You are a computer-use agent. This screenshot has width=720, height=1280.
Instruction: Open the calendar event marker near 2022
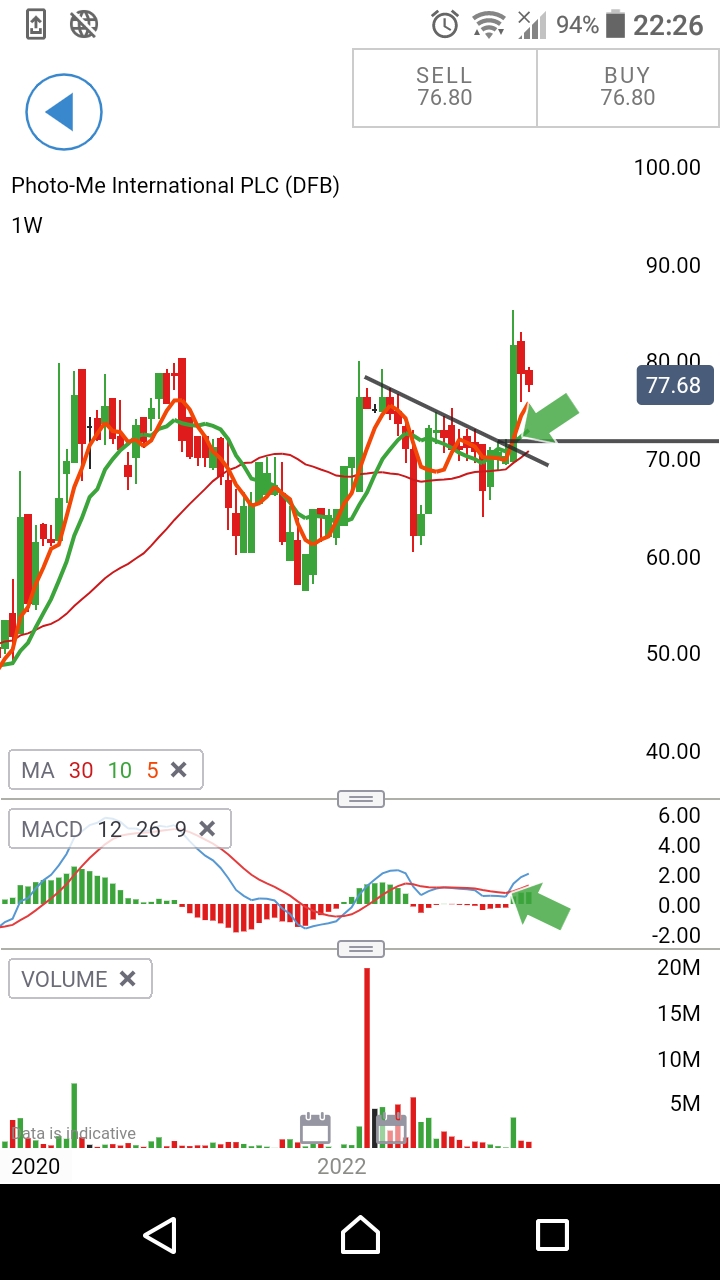pyautogui.click(x=315, y=1129)
